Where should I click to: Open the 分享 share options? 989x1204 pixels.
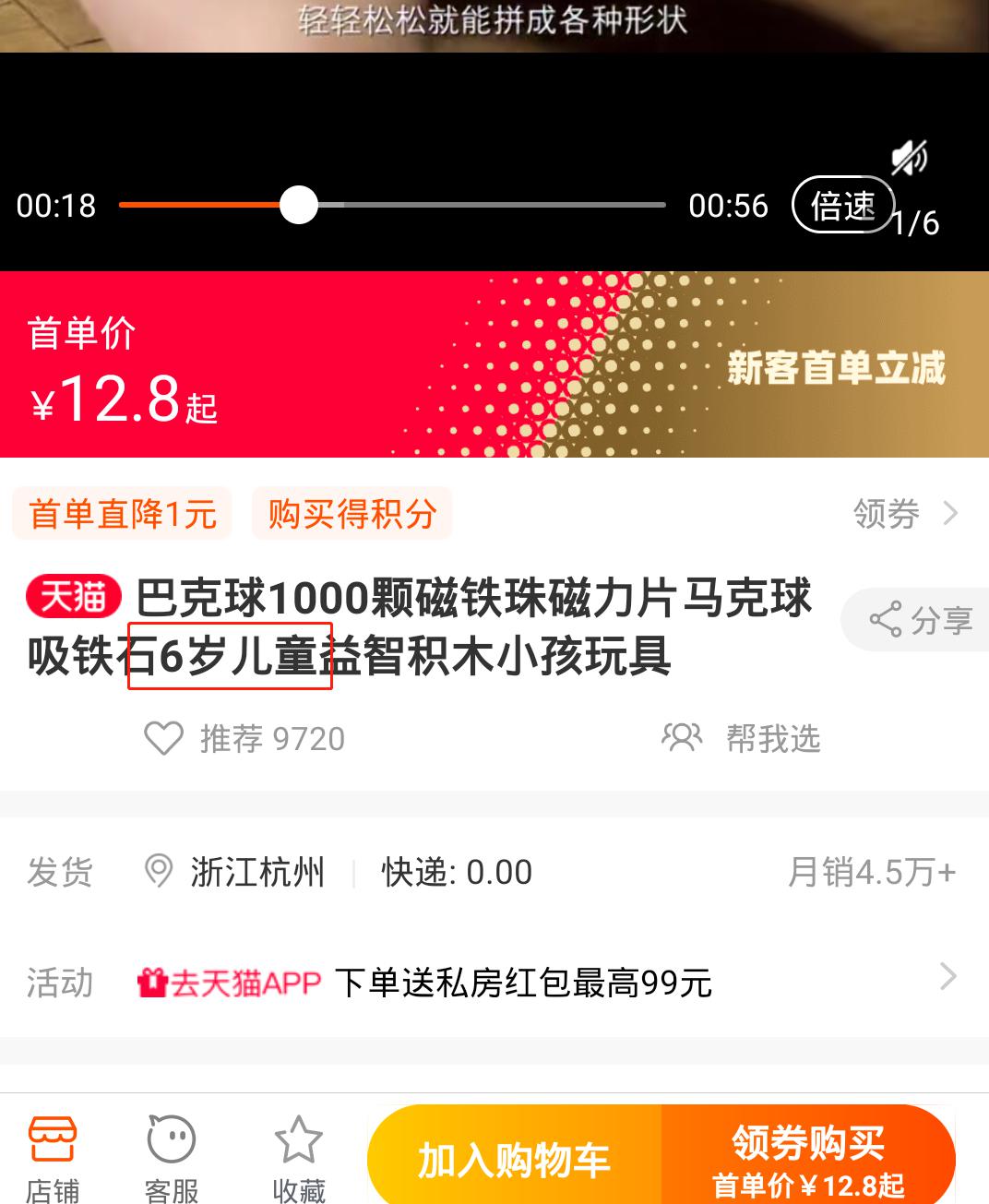click(x=921, y=619)
